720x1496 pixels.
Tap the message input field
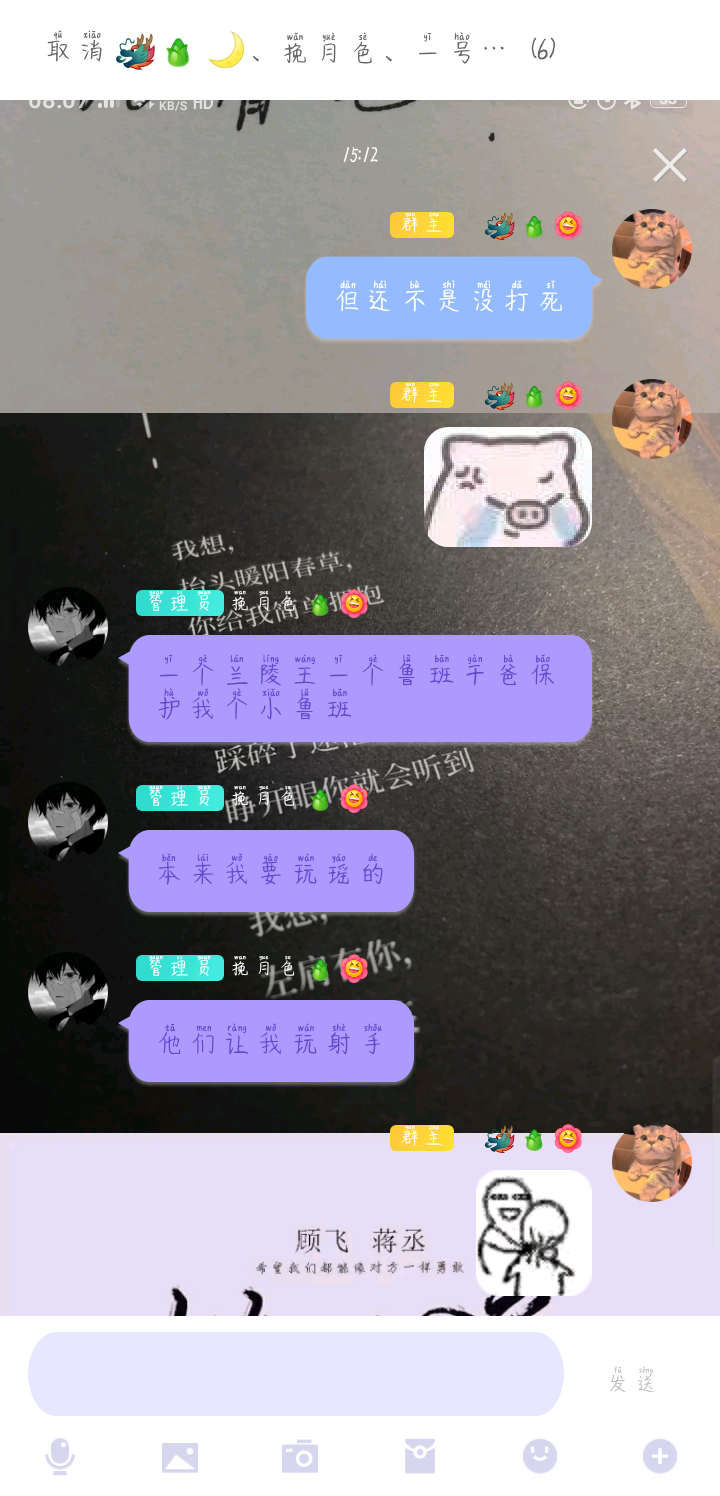tap(296, 1374)
